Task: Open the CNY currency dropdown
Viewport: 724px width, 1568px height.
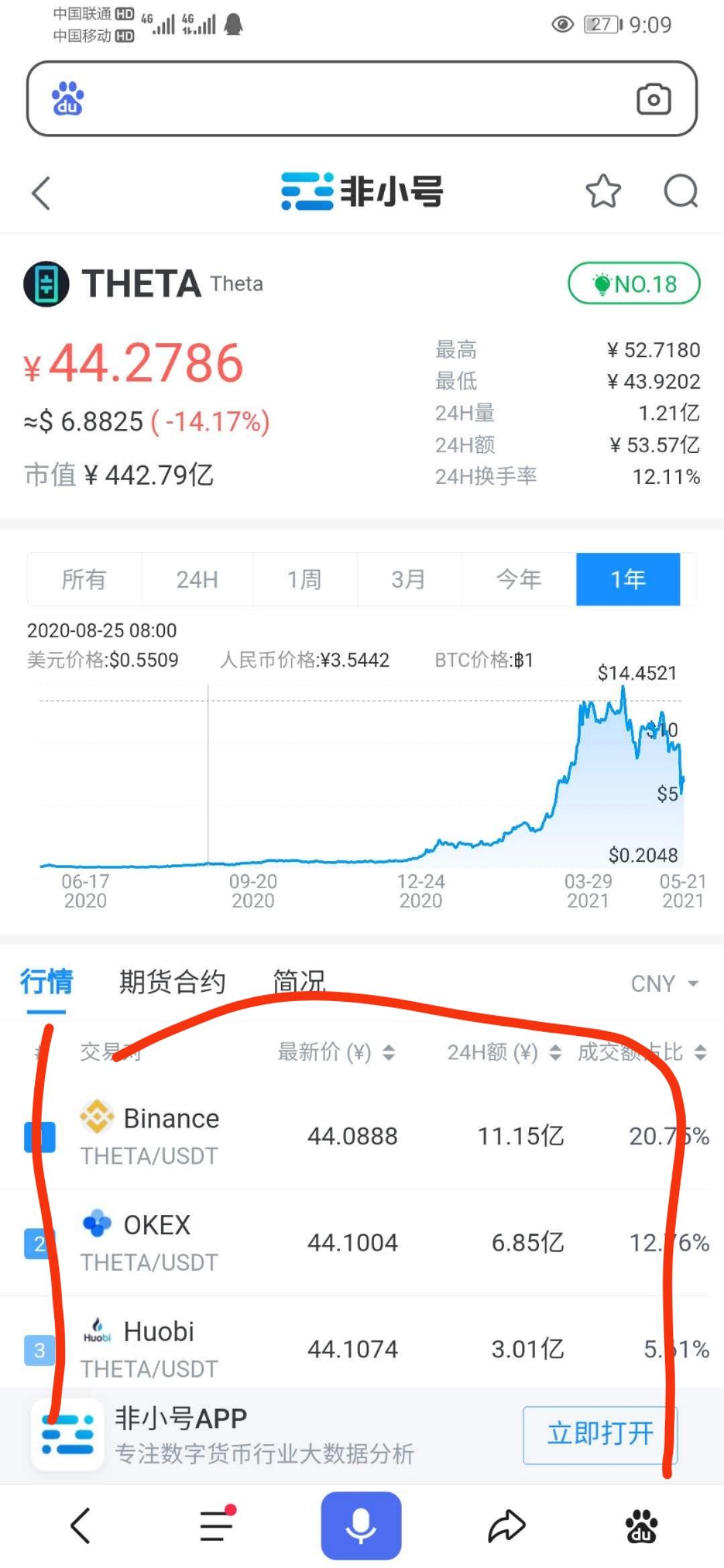Action: coord(664,984)
